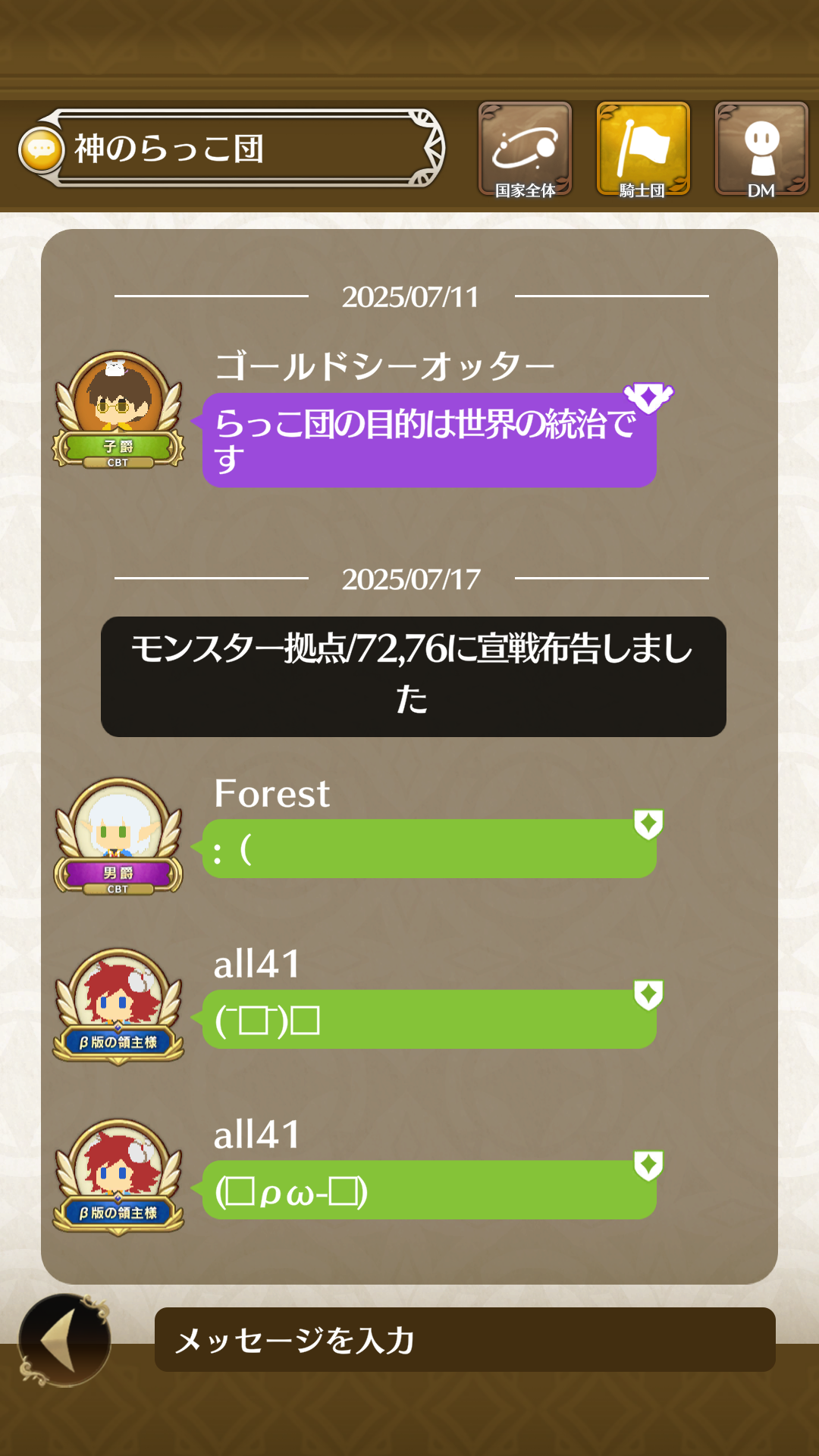Switch to the 国家全体 chat tab

coord(525,150)
